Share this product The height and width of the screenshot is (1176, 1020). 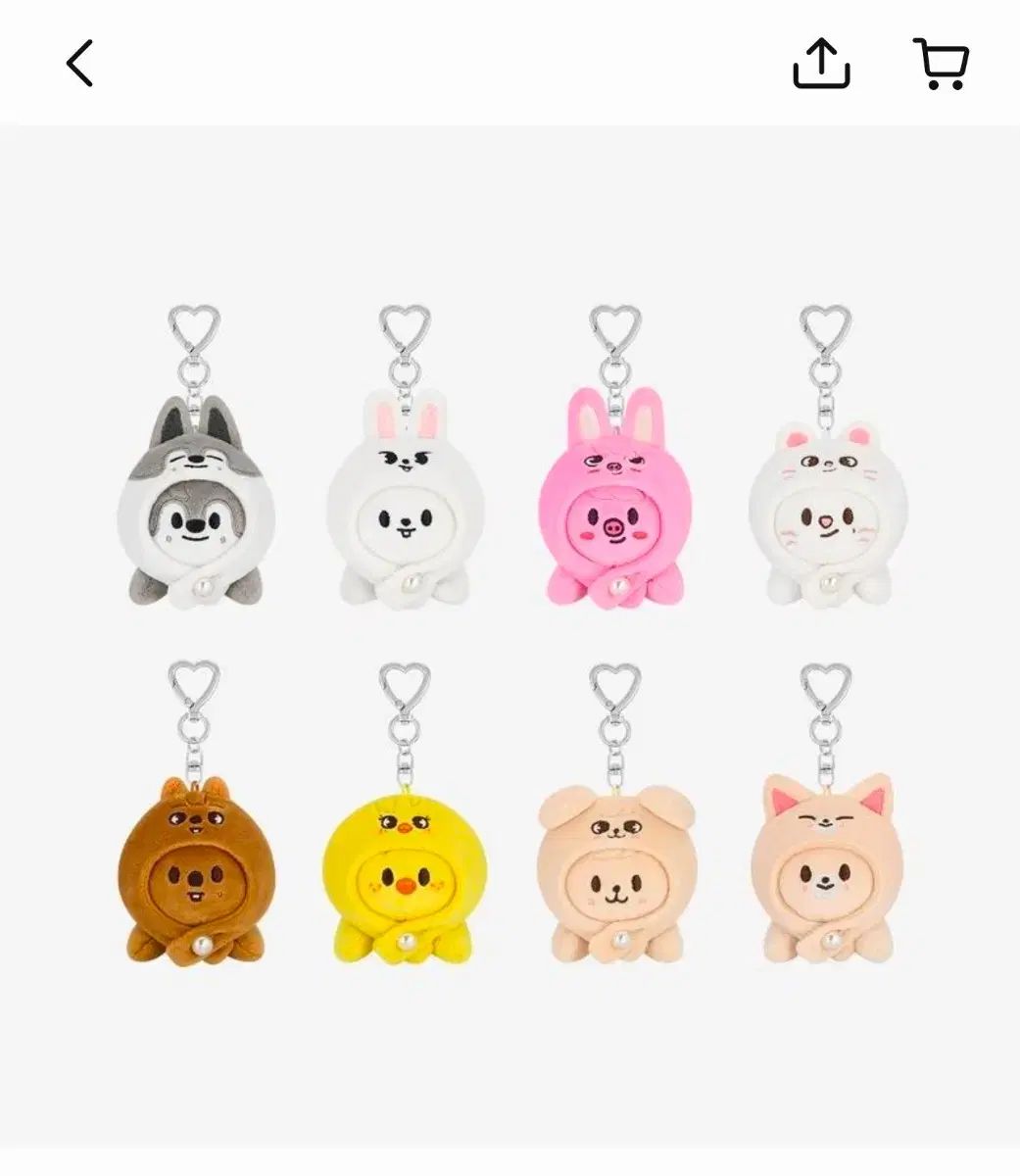(820, 64)
